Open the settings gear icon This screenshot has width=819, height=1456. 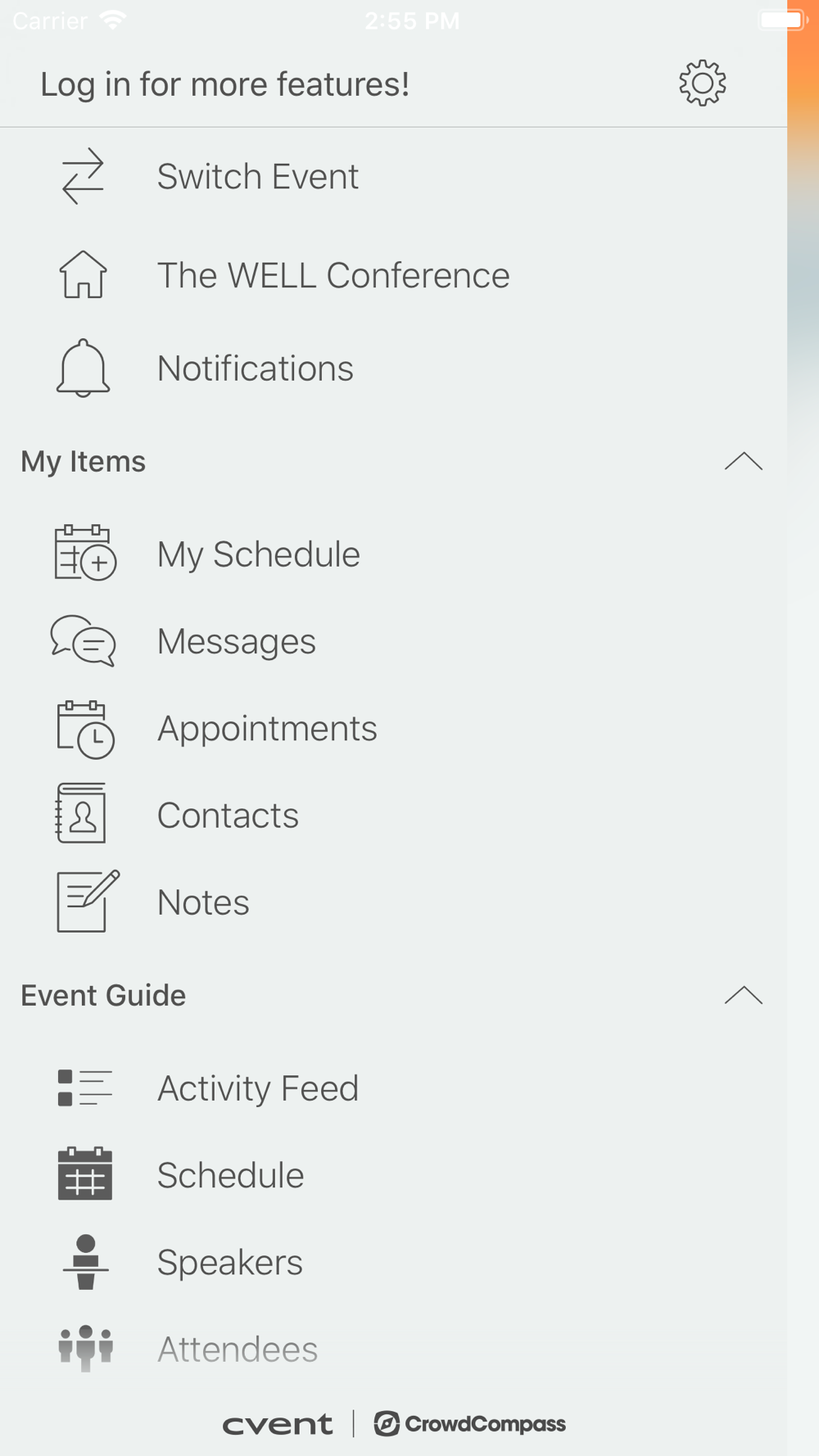coord(702,83)
